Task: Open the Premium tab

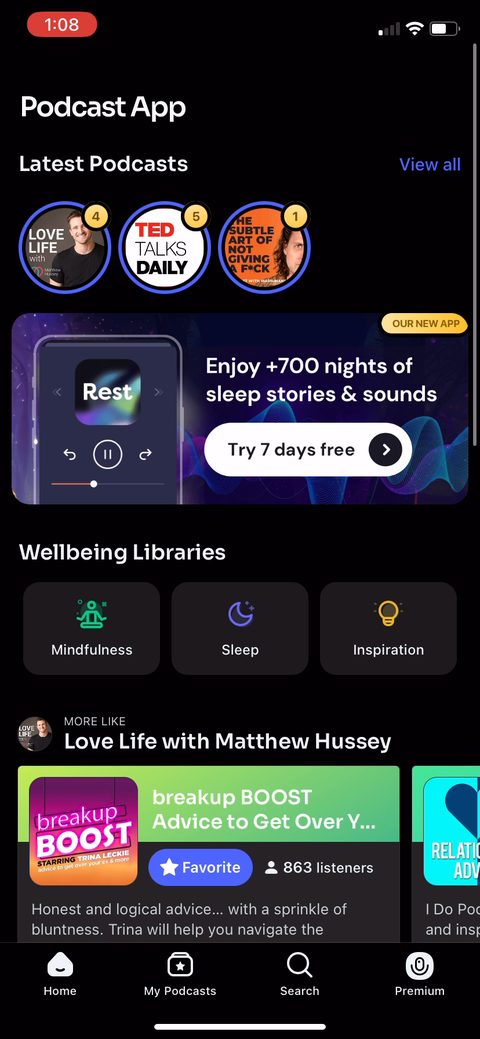Action: [420, 975]
